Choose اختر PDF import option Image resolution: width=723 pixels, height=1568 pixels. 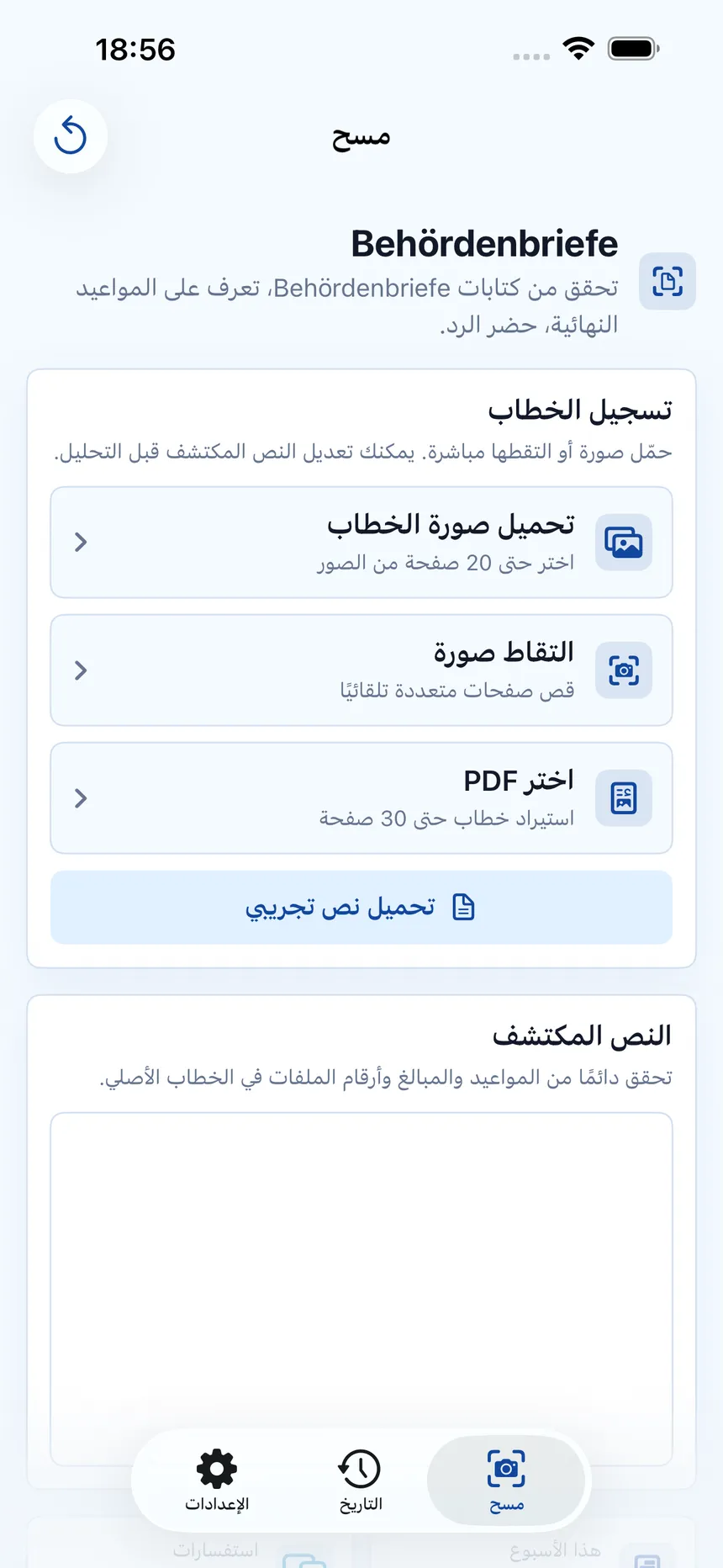pos(361,798)
